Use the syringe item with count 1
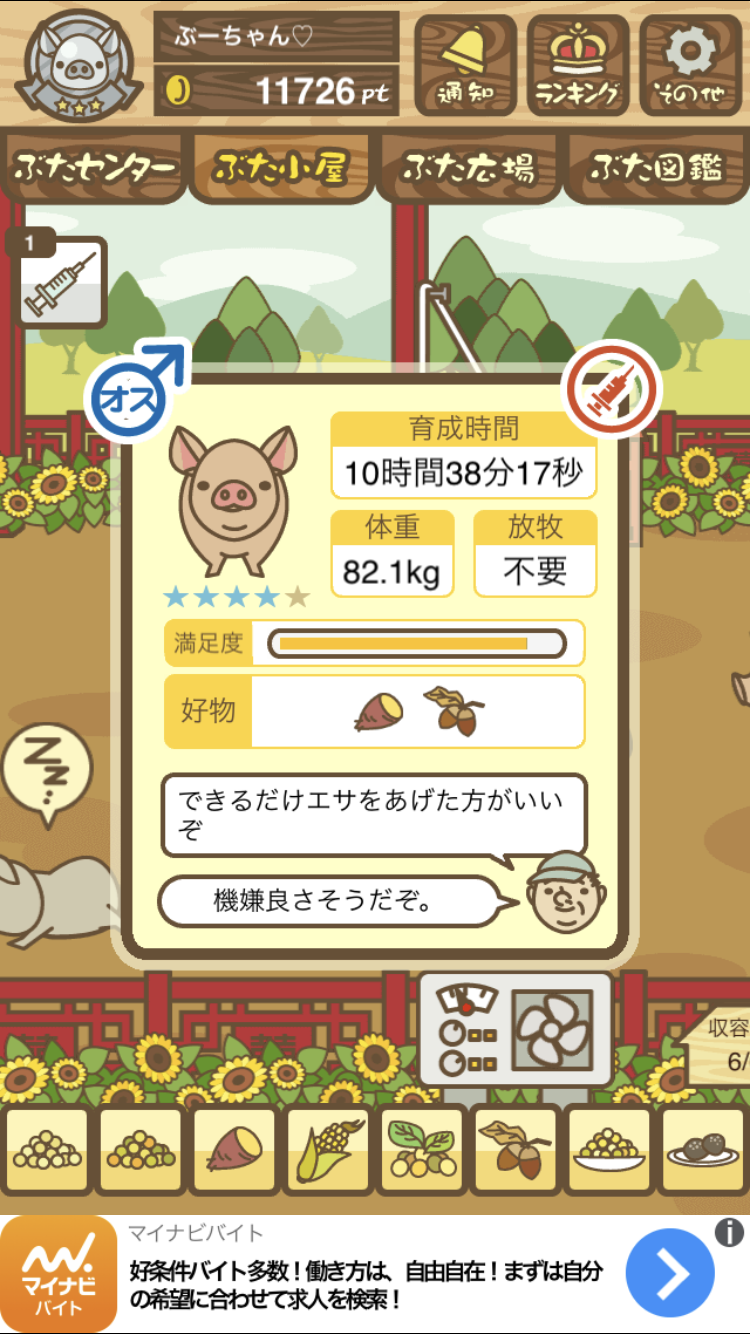 [62, 285]
